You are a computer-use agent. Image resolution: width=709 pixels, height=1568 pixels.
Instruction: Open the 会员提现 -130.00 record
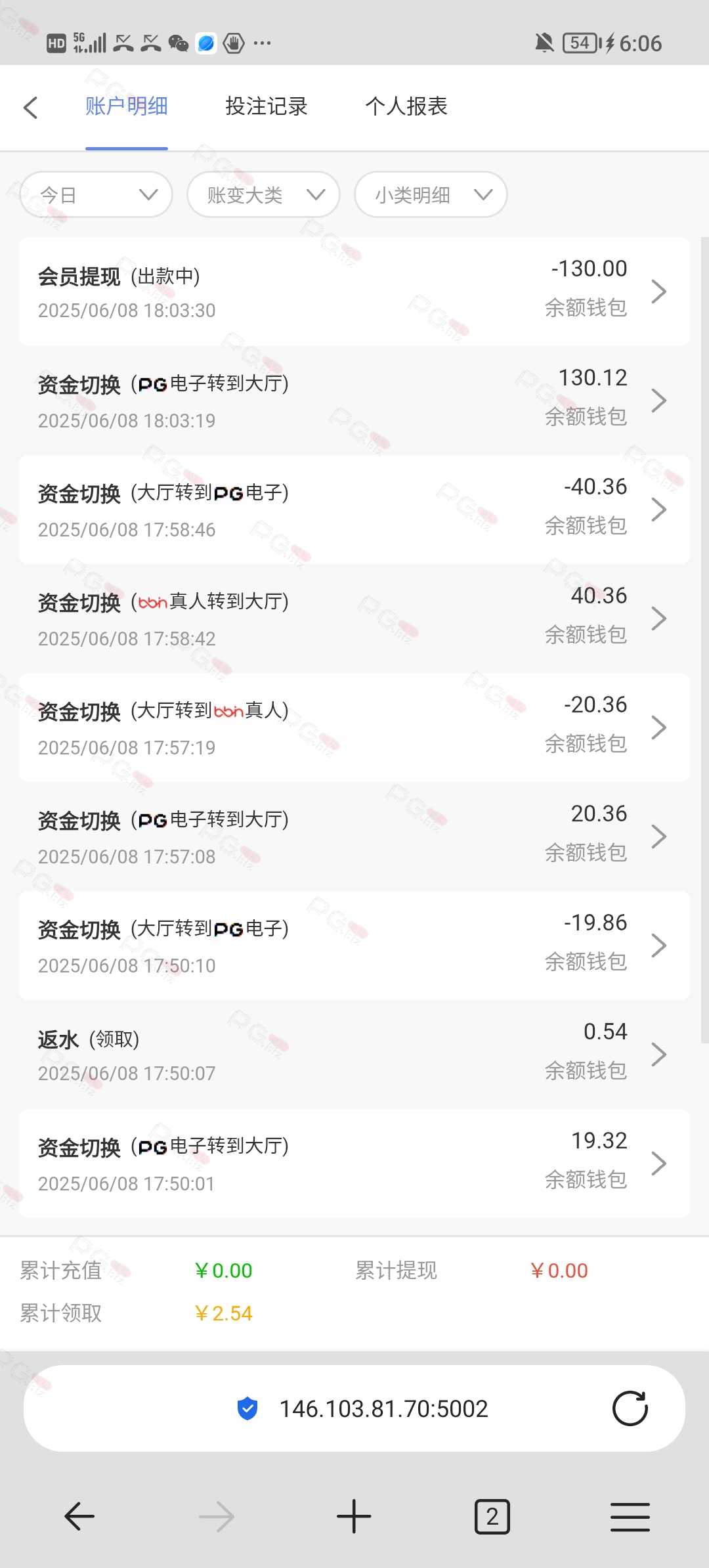coord(354,292)
